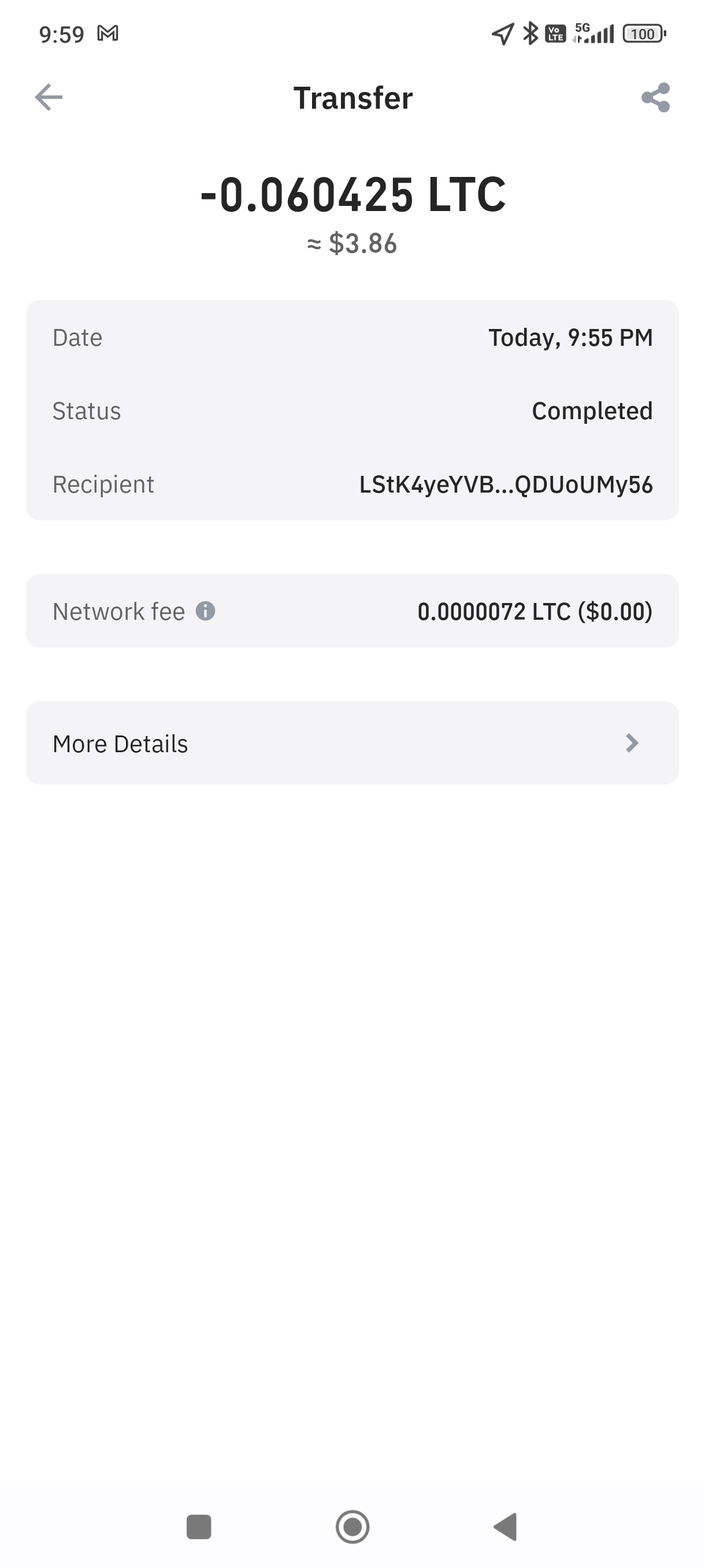Tap the system home button
Image resolution: width=705 pixels, height=1568 pixels.
click(x=353, y=1526)
